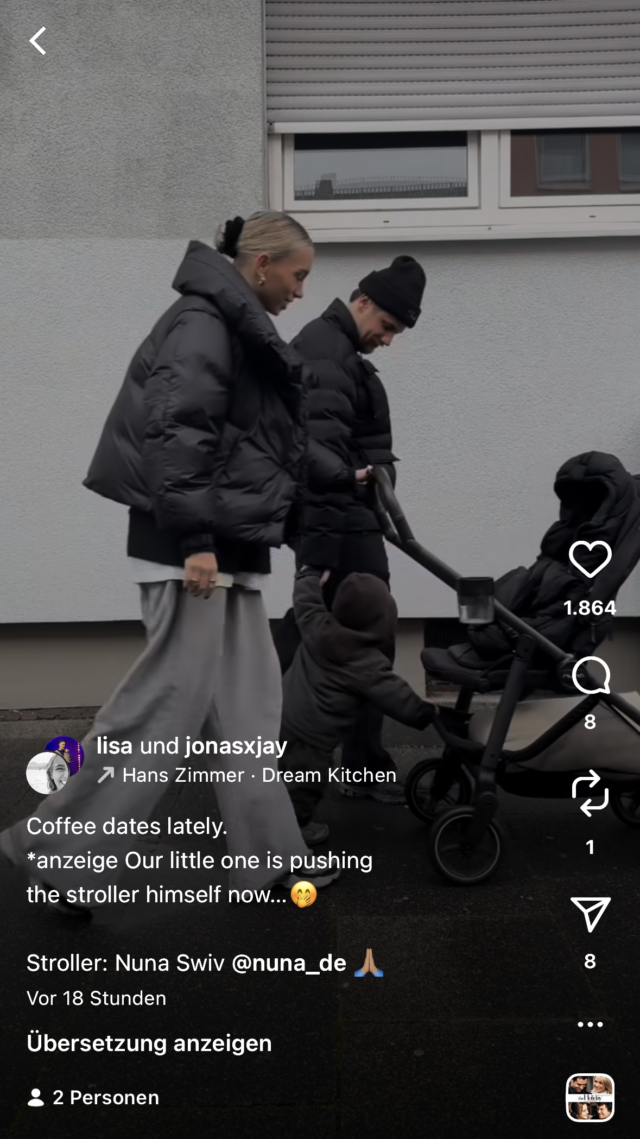This screenshot has width=640, height=1139.
Task: Repost this reel
Action: 590,793
